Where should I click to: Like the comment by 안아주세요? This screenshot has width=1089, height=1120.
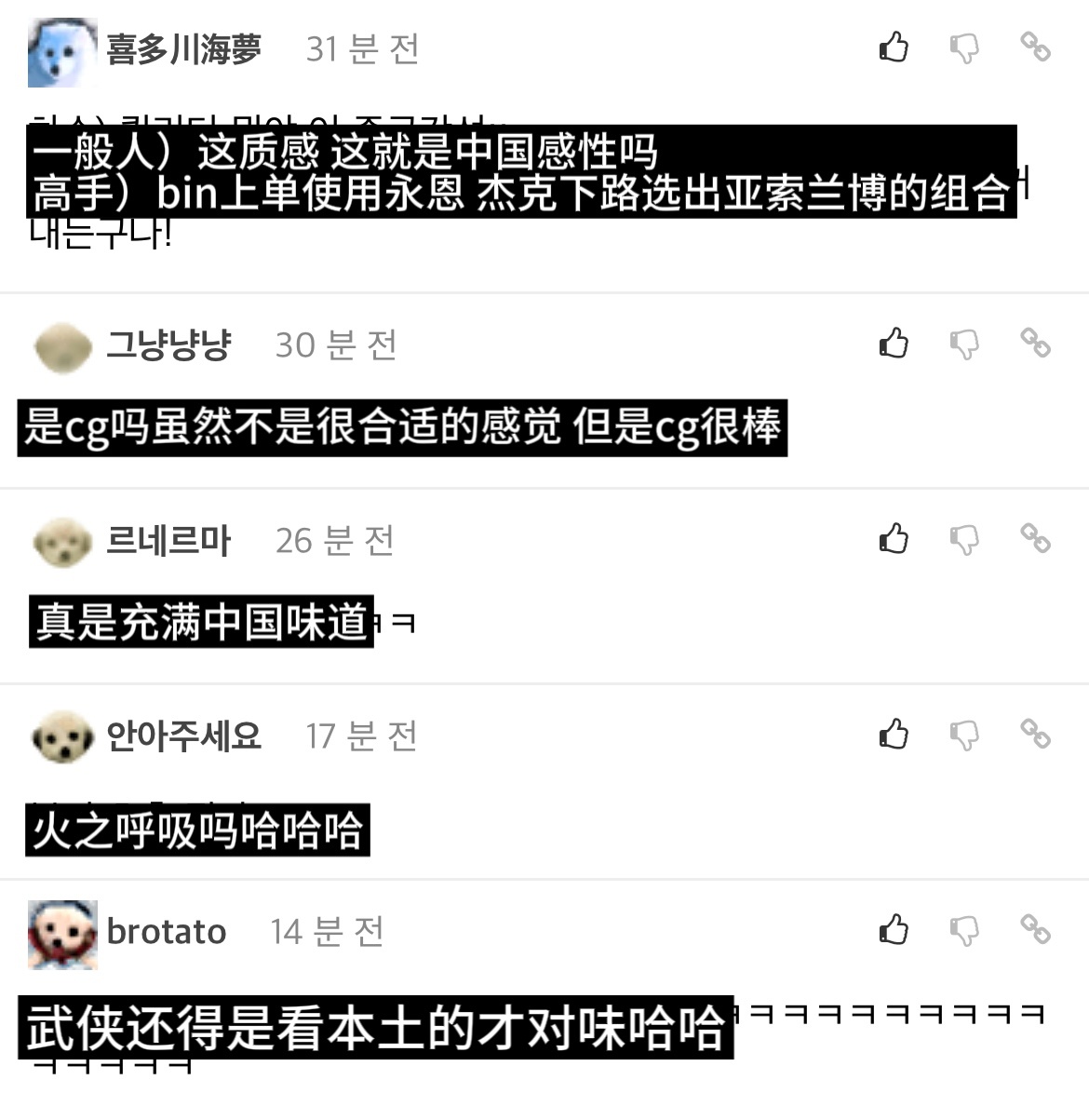point(894,734)
